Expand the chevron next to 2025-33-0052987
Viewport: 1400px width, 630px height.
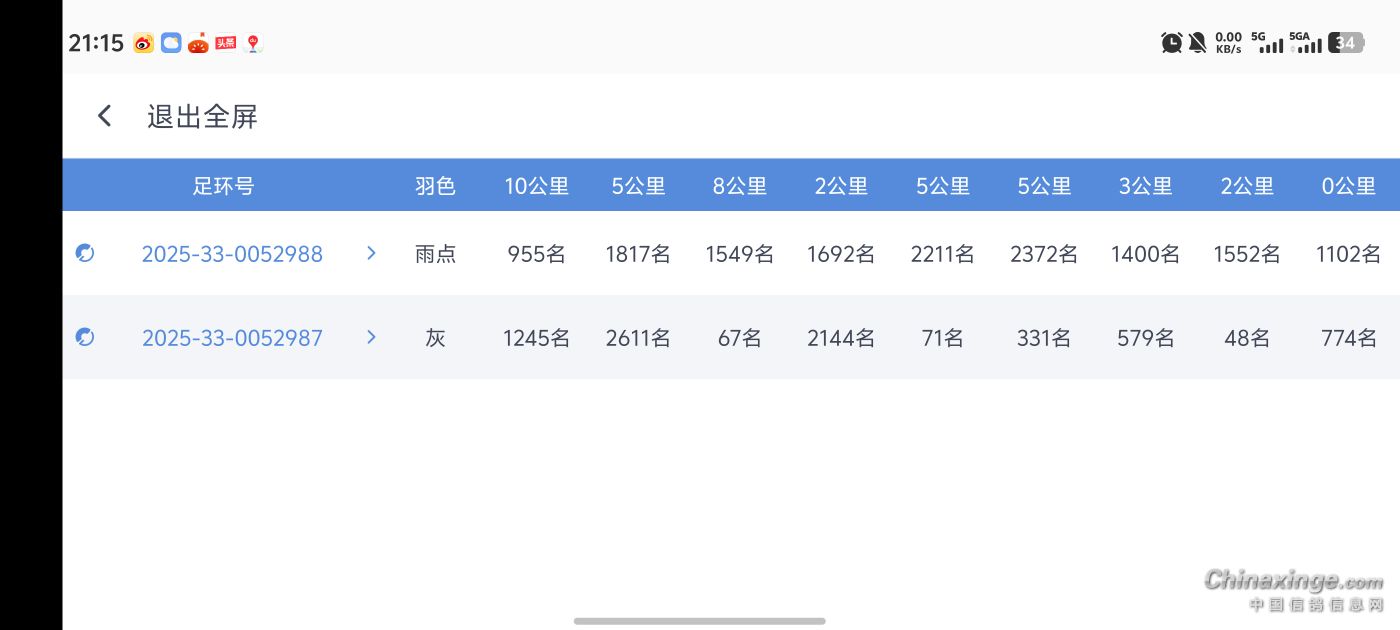[371, 337]
